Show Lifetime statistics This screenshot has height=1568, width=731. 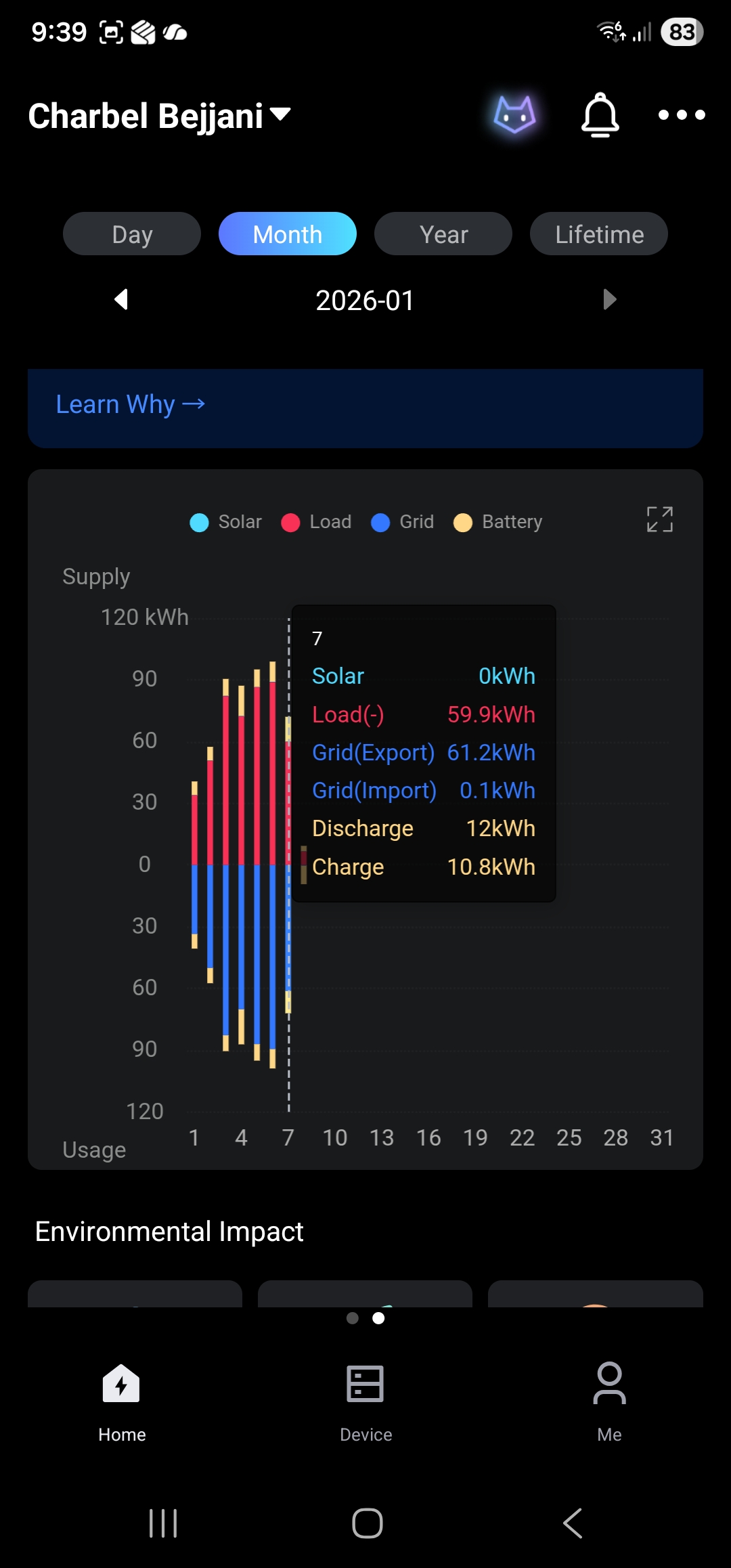599,234
